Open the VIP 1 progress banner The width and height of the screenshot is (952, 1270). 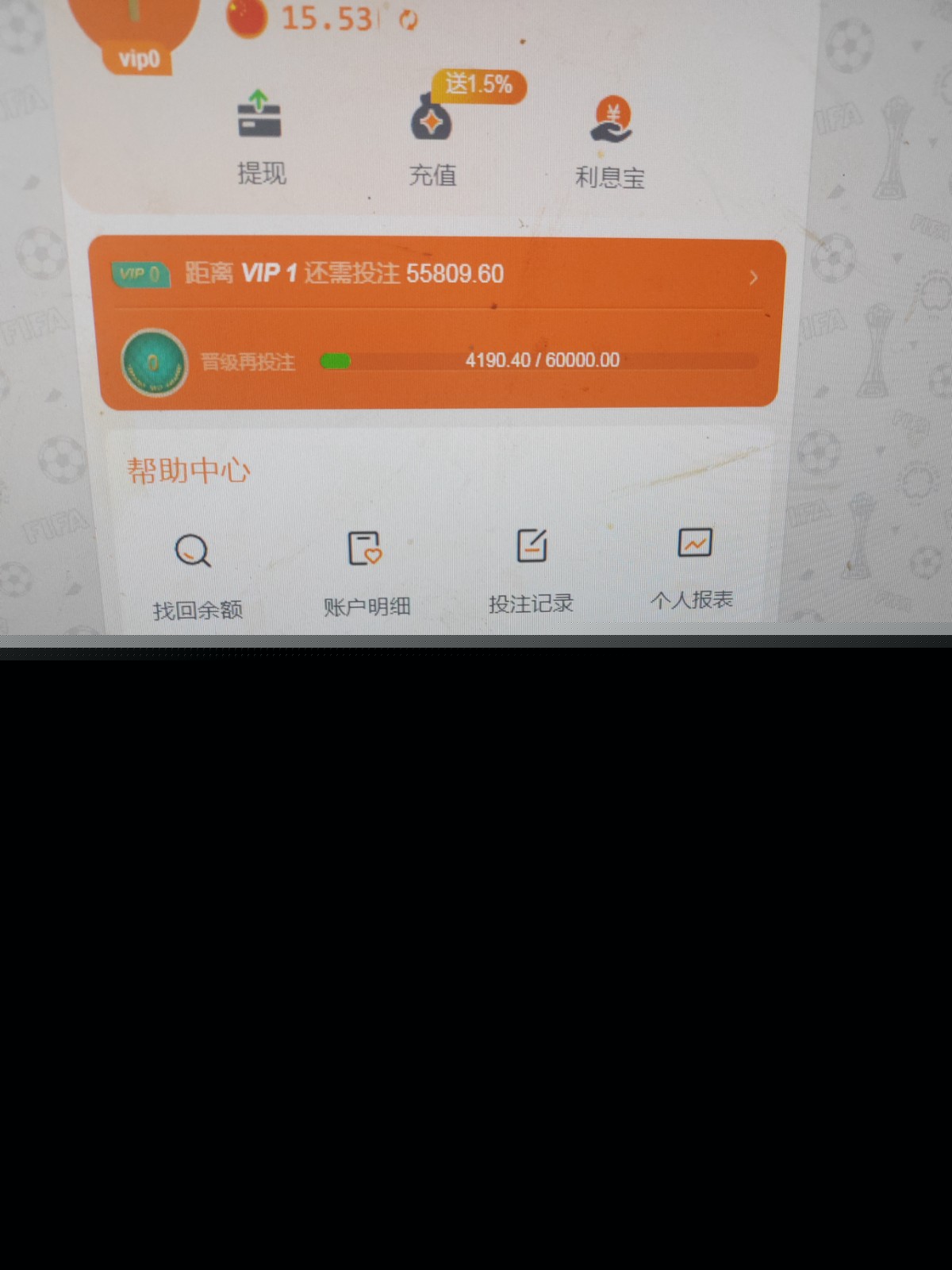pyautogui.click(x=436, y=275)
